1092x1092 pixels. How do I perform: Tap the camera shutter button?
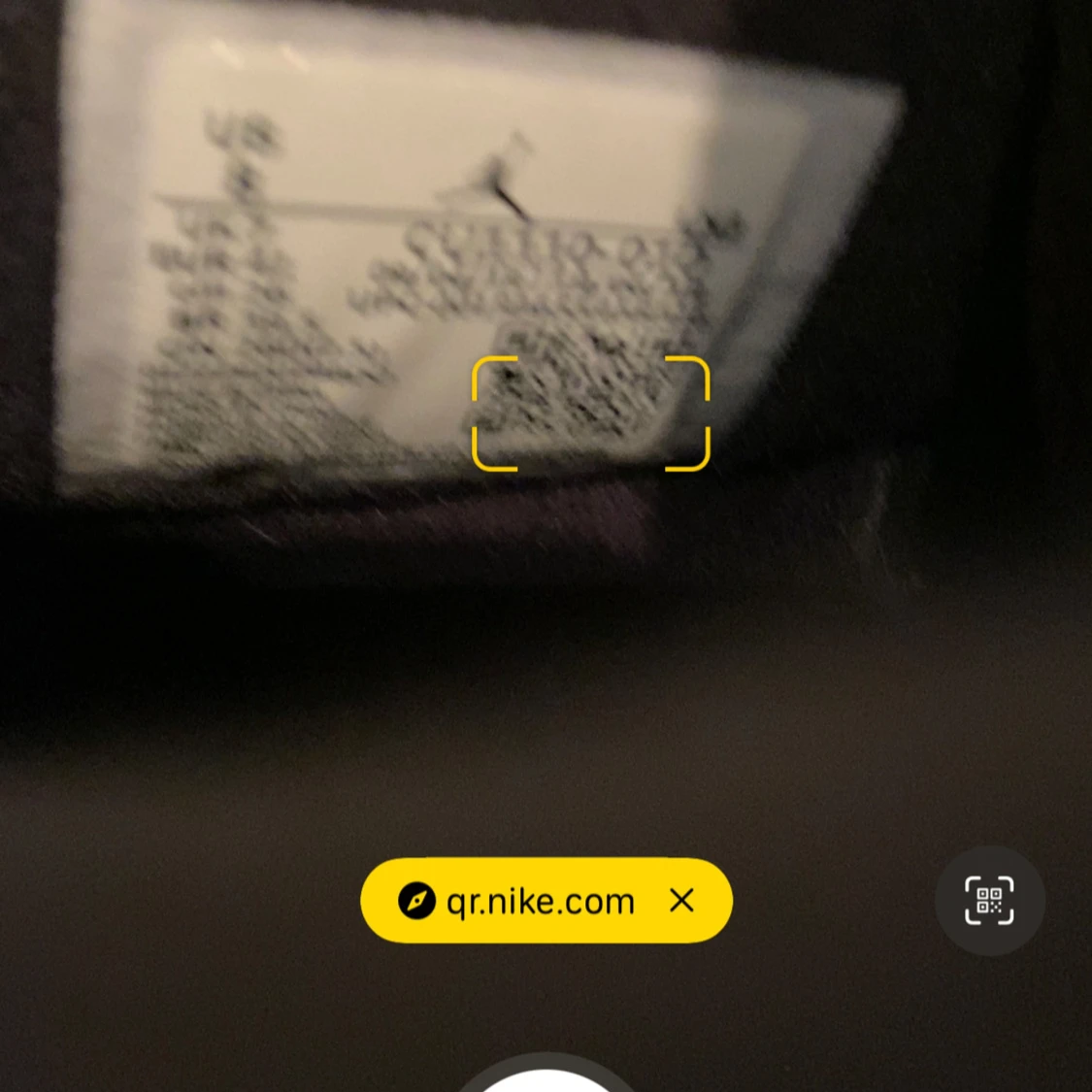point(546,1080)
